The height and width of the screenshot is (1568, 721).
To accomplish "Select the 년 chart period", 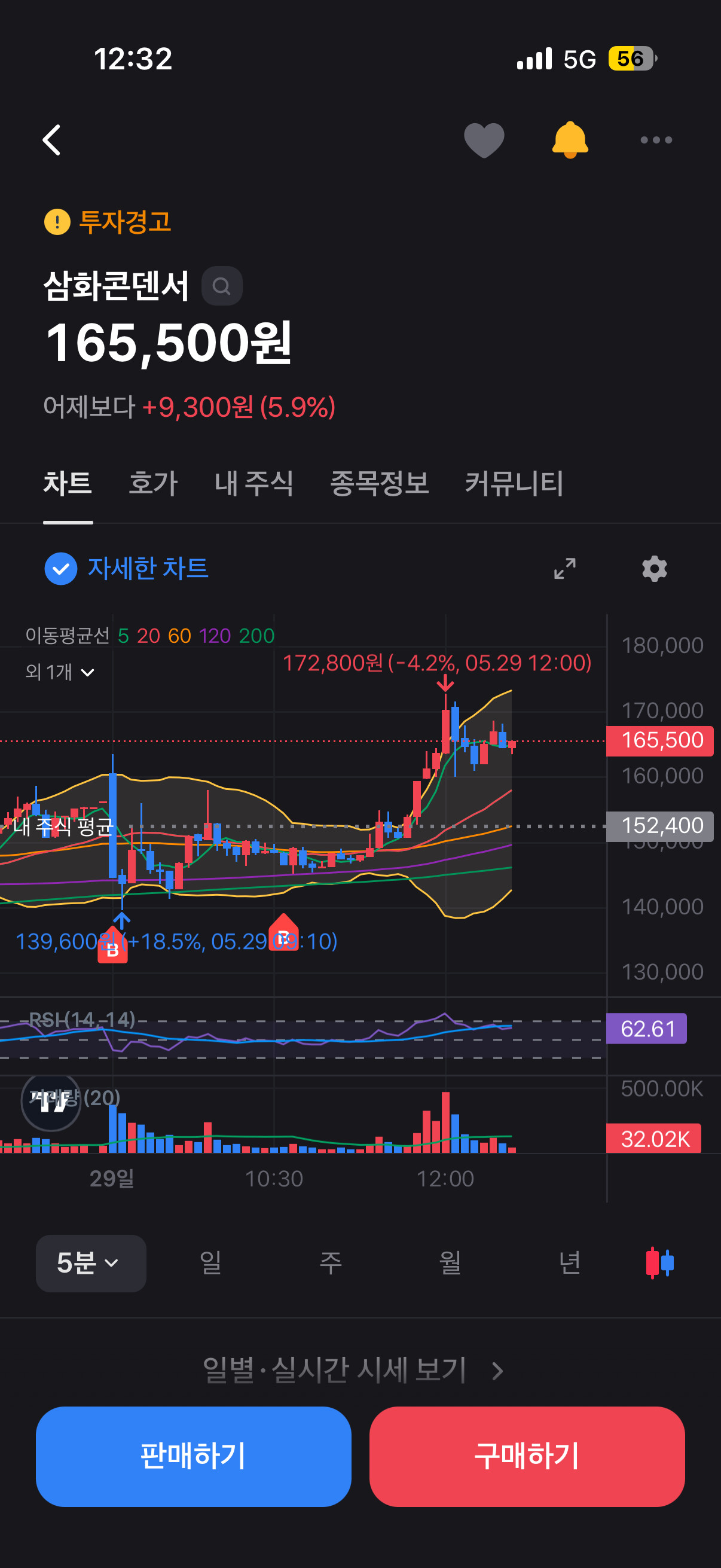I will click(x=570, y=1263).
